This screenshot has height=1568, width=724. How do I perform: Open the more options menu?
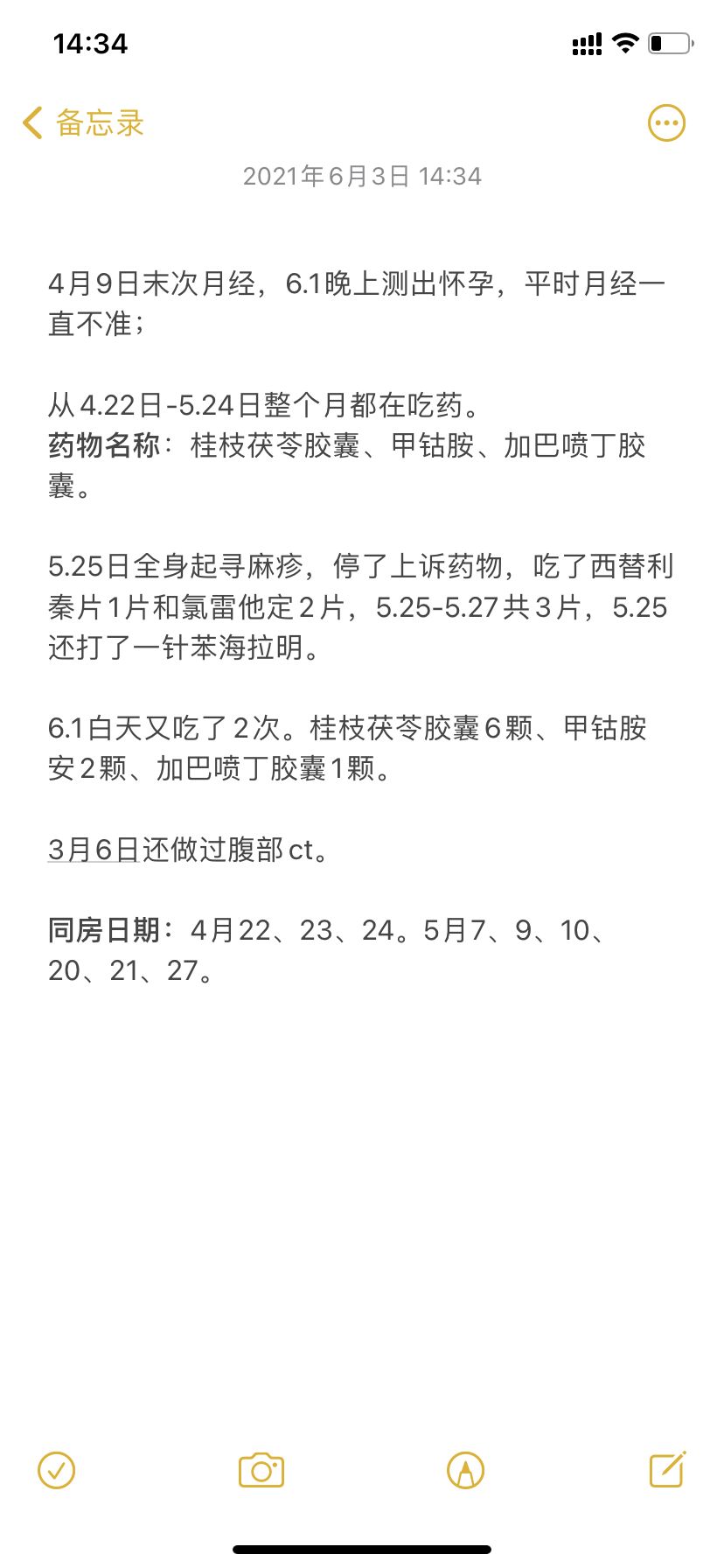pyautogui.click(x=666, y=123)
